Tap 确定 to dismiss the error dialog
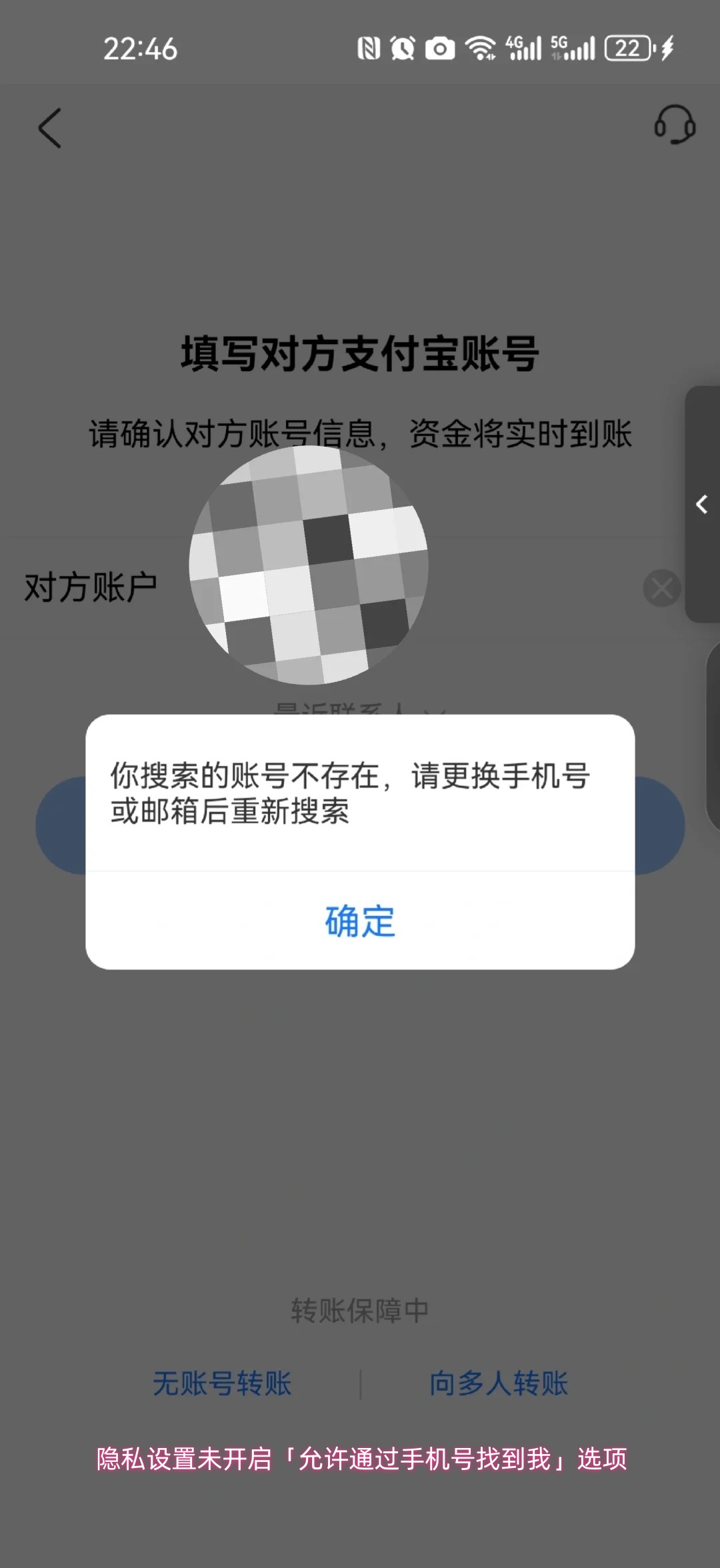Screen dimensions: 720x1568 [x=360, y=921]
